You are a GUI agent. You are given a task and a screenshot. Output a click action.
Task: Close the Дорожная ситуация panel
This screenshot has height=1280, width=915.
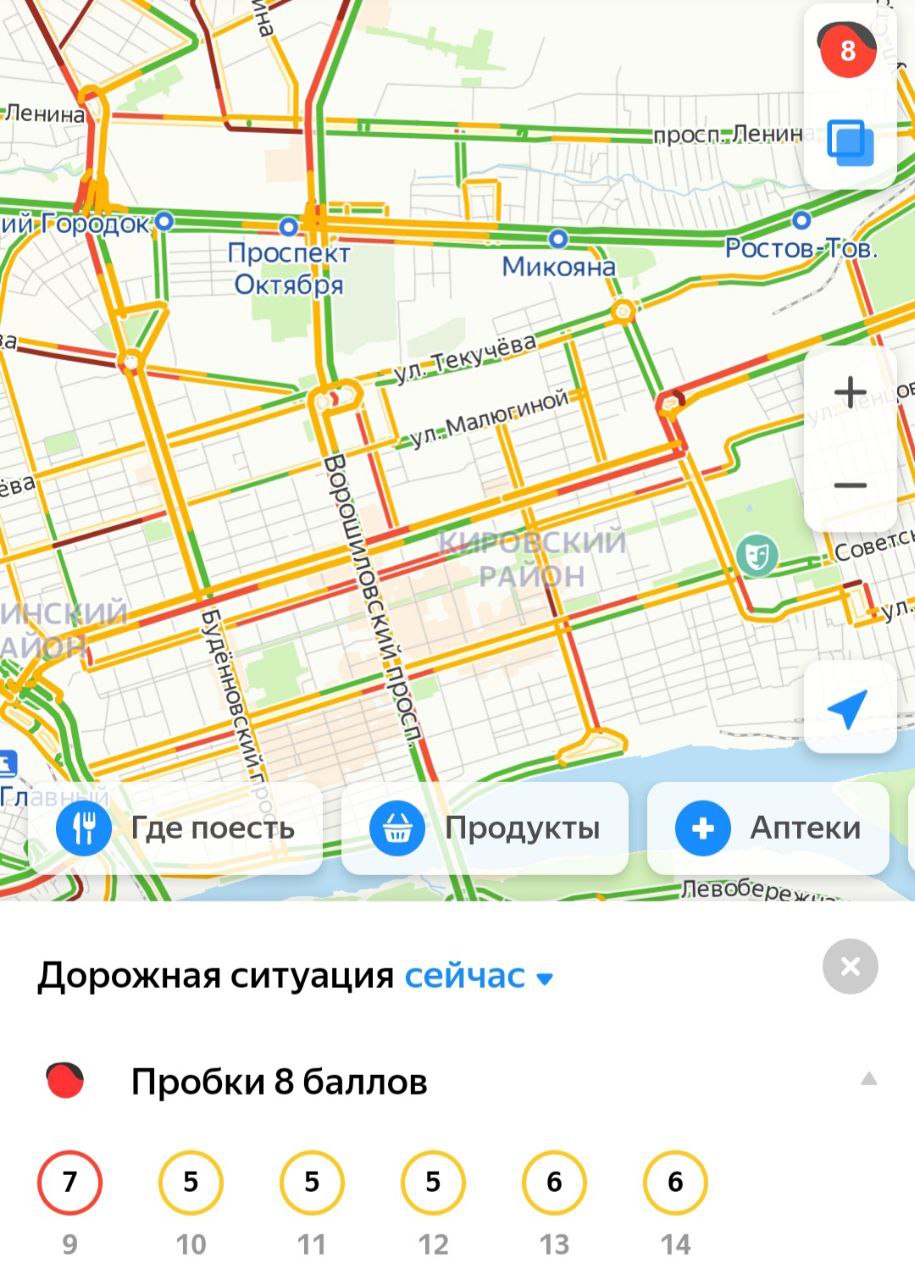point(850,967)
